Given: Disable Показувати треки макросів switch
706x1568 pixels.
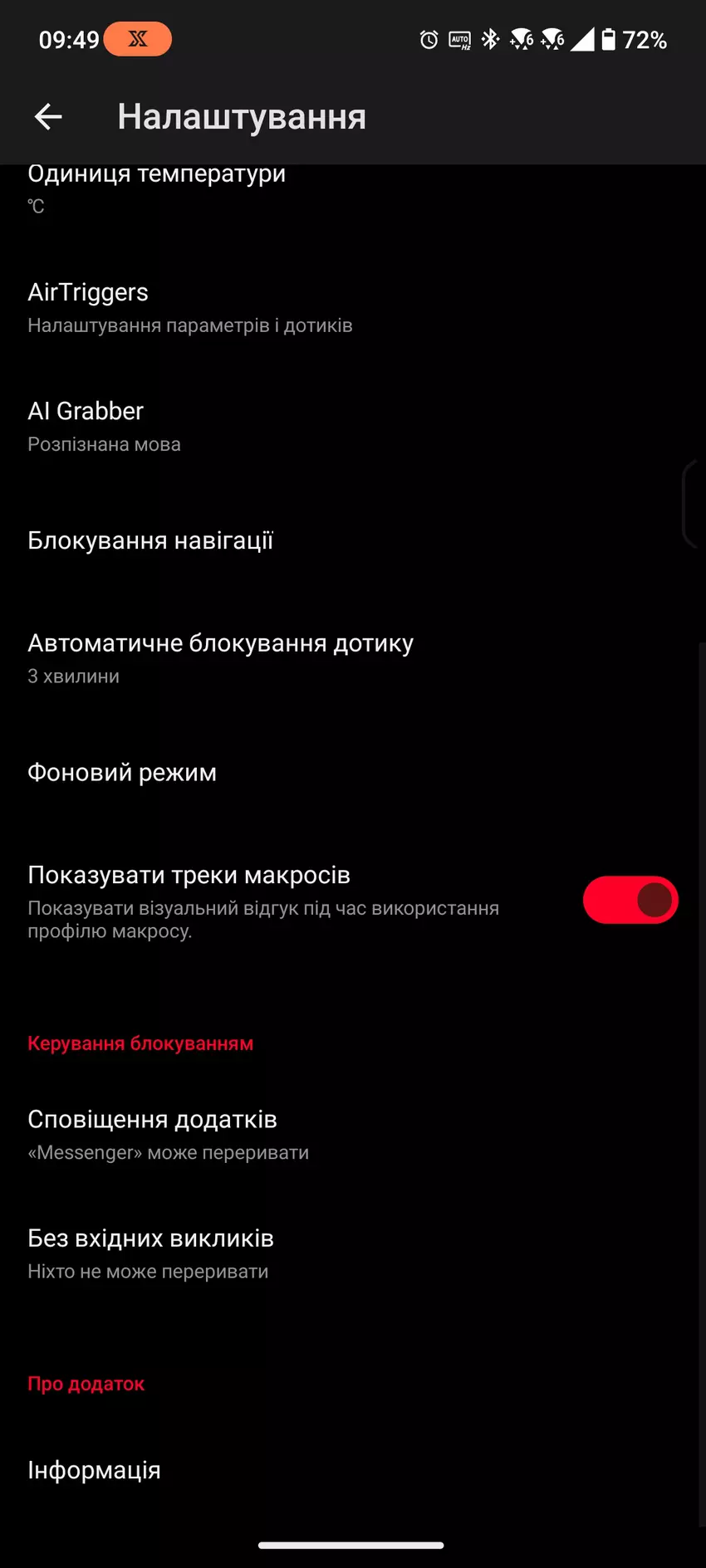Looking at the screenshot, I should (630, 900).
